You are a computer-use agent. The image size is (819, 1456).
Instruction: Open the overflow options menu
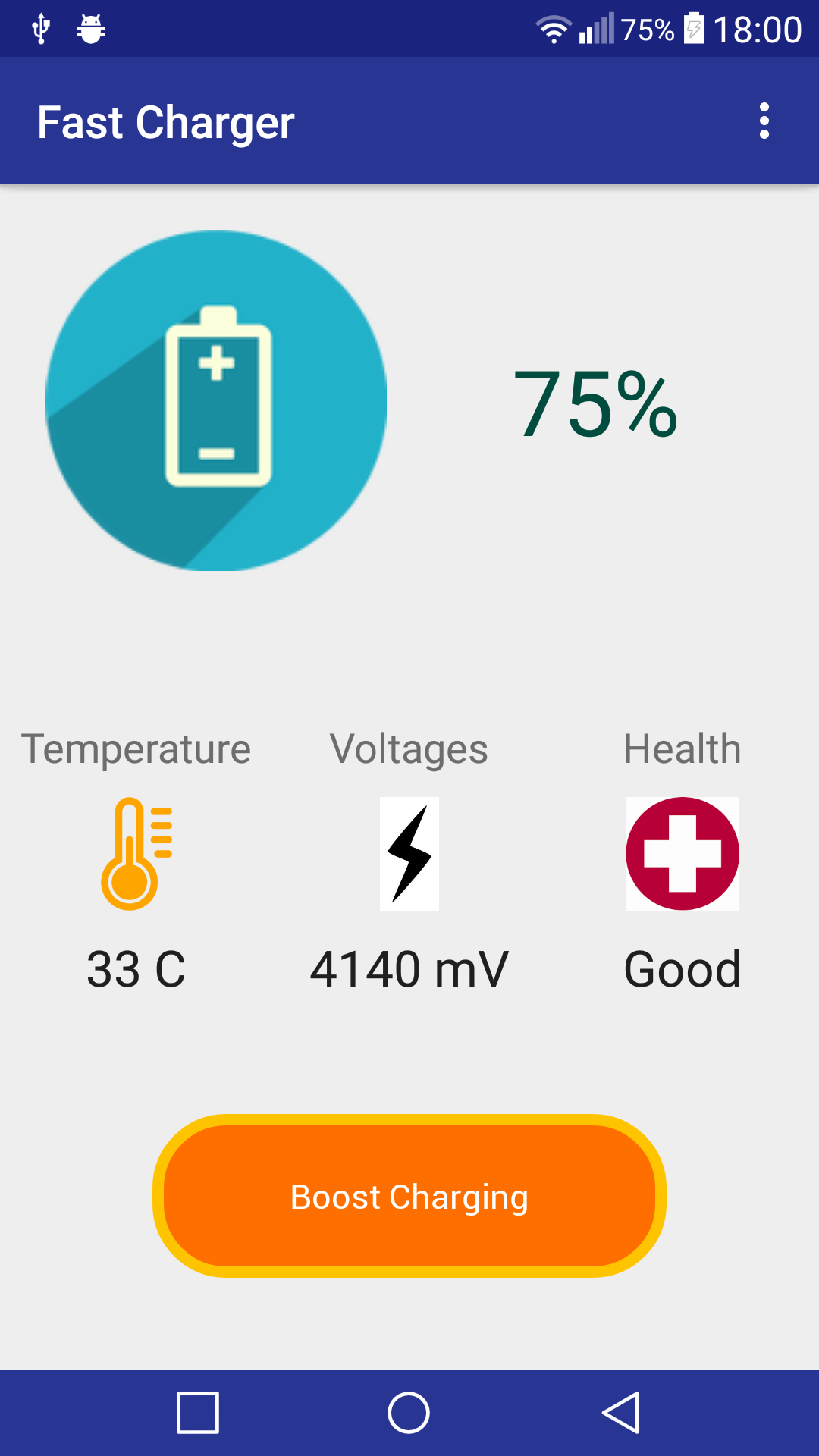(x=764, y=121)
